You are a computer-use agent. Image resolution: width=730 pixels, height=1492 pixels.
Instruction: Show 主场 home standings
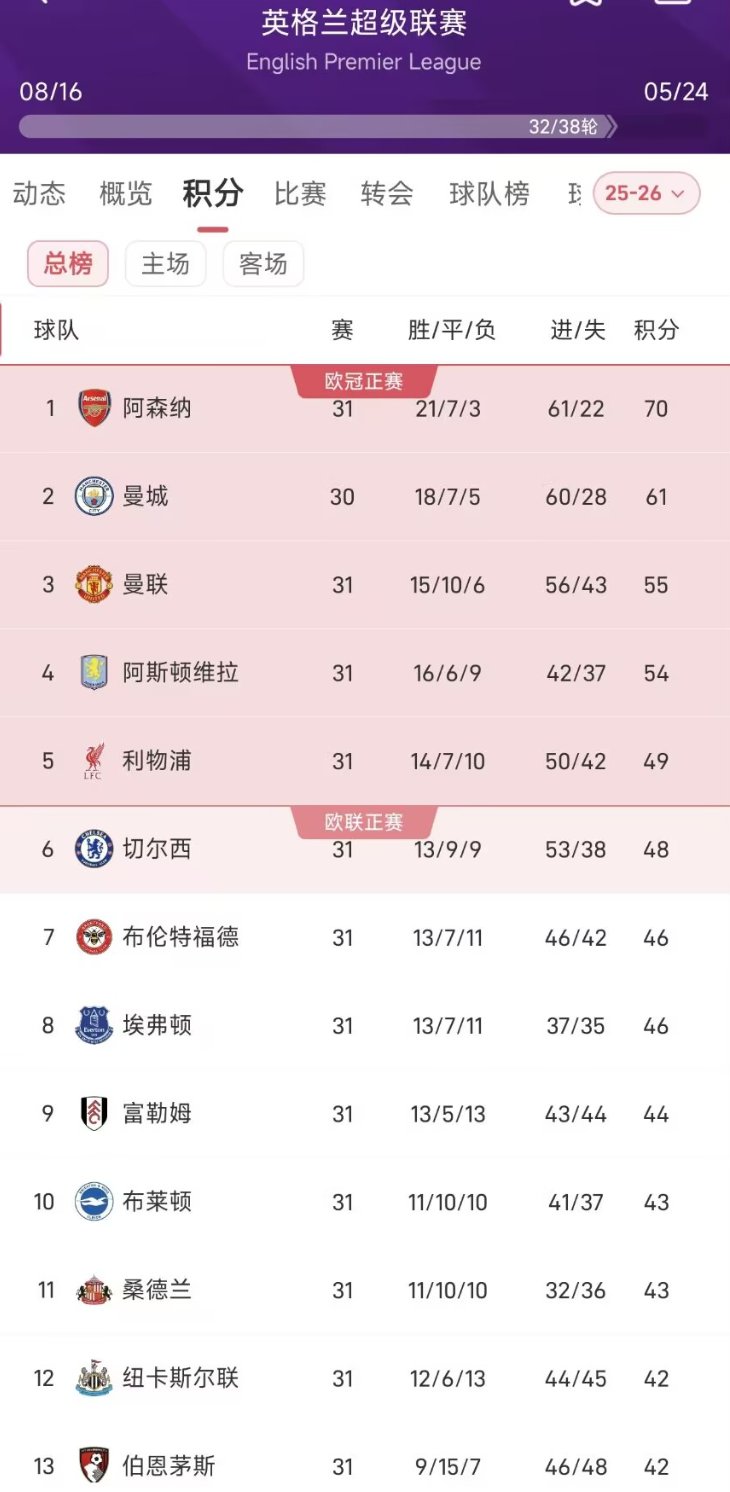click(x=165, y=264)
